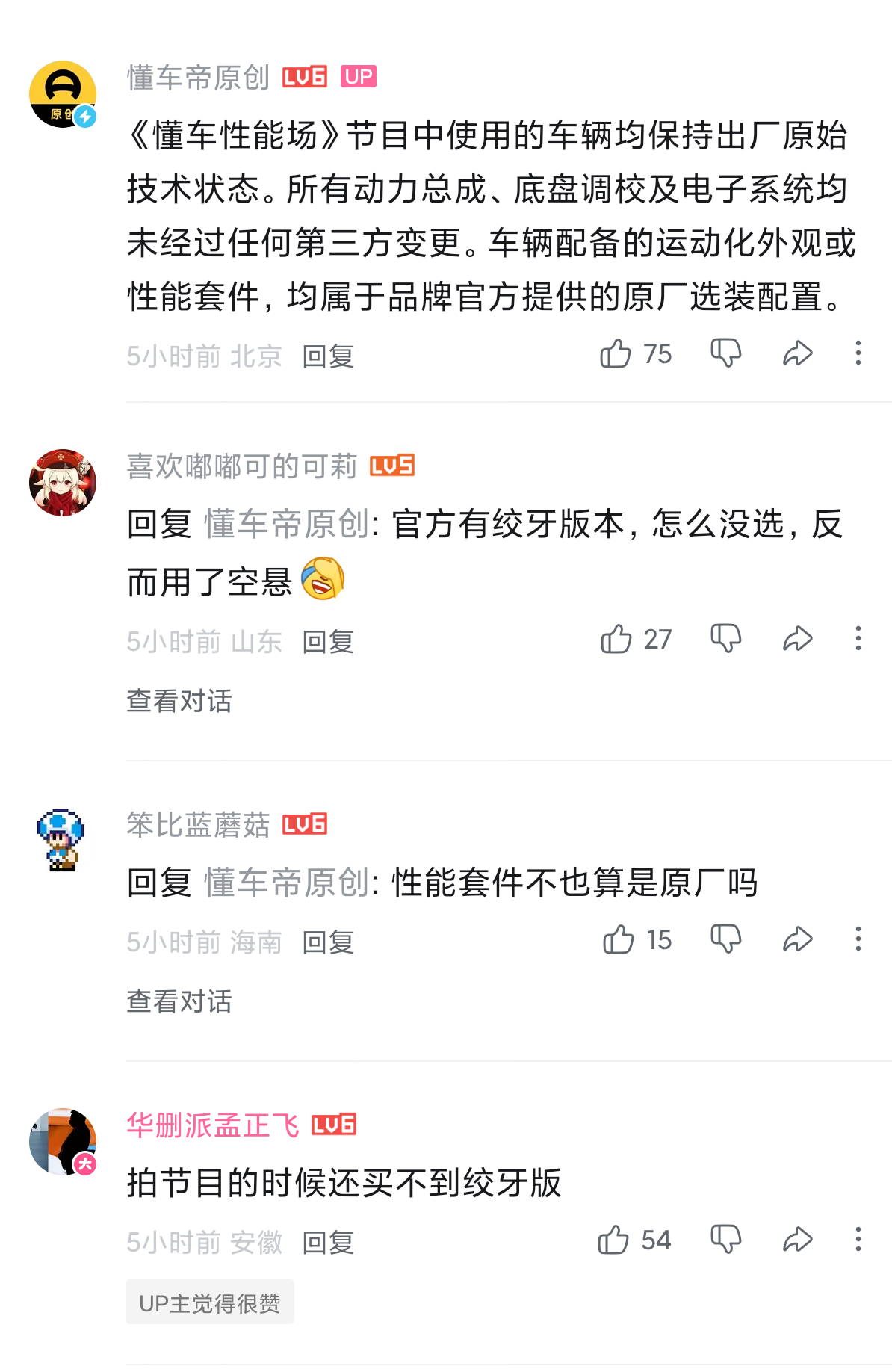
Task: Like 喜欢嘟嘟可的可莉's comment
Action: [x=616, y=639]
